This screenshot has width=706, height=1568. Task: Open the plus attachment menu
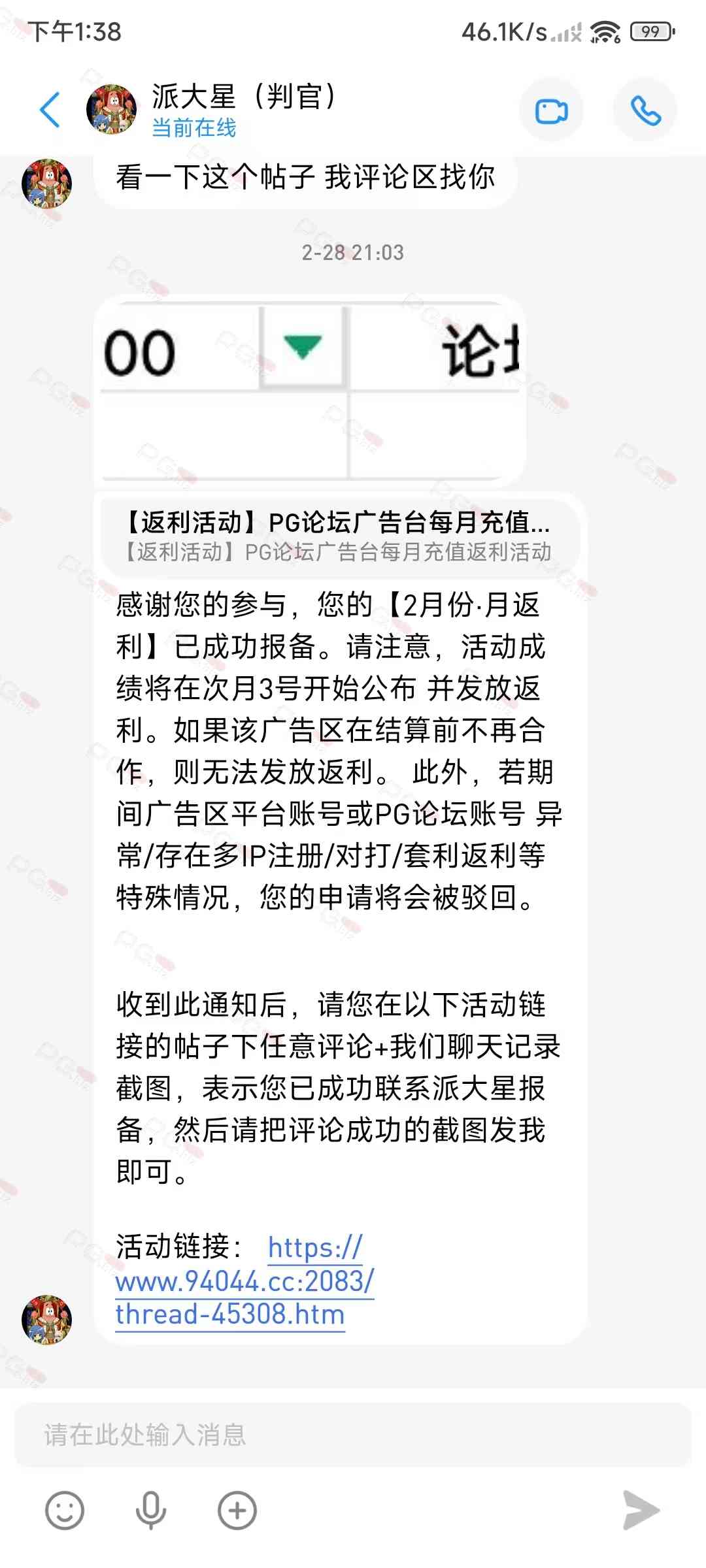237,1511
